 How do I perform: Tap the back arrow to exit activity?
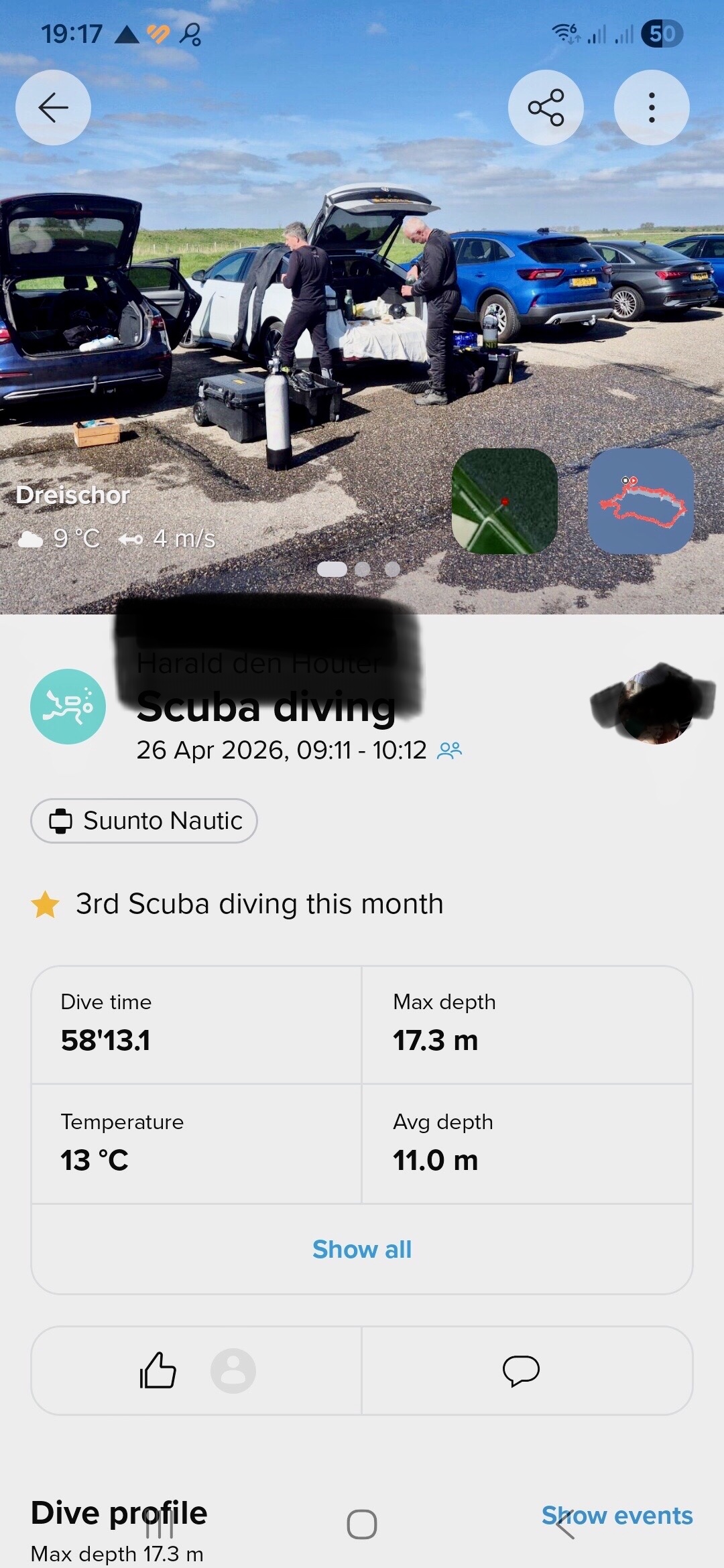pyautogui.click(x=53, y=107)
